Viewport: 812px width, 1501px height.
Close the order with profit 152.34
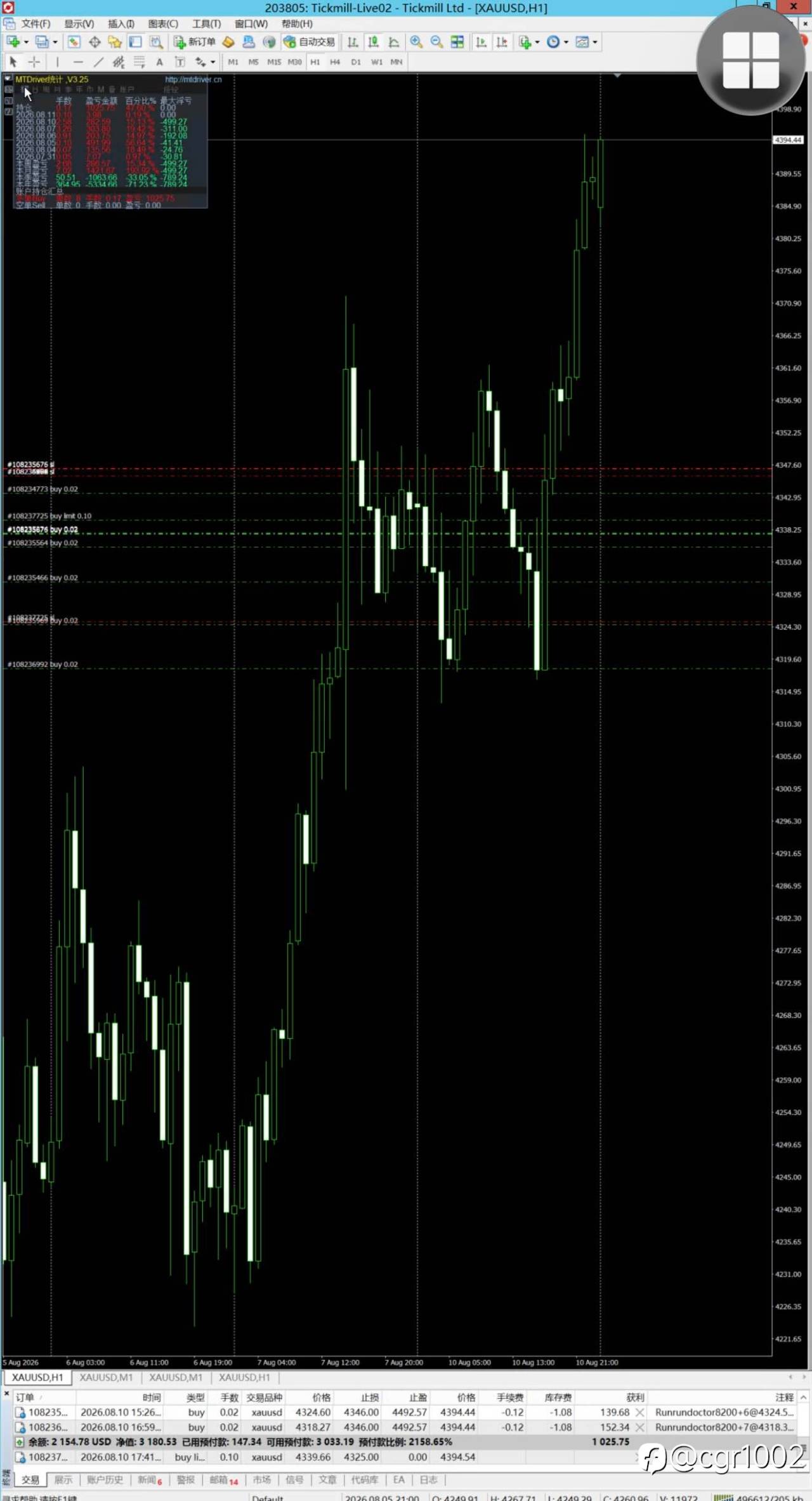pos(639,1427)
